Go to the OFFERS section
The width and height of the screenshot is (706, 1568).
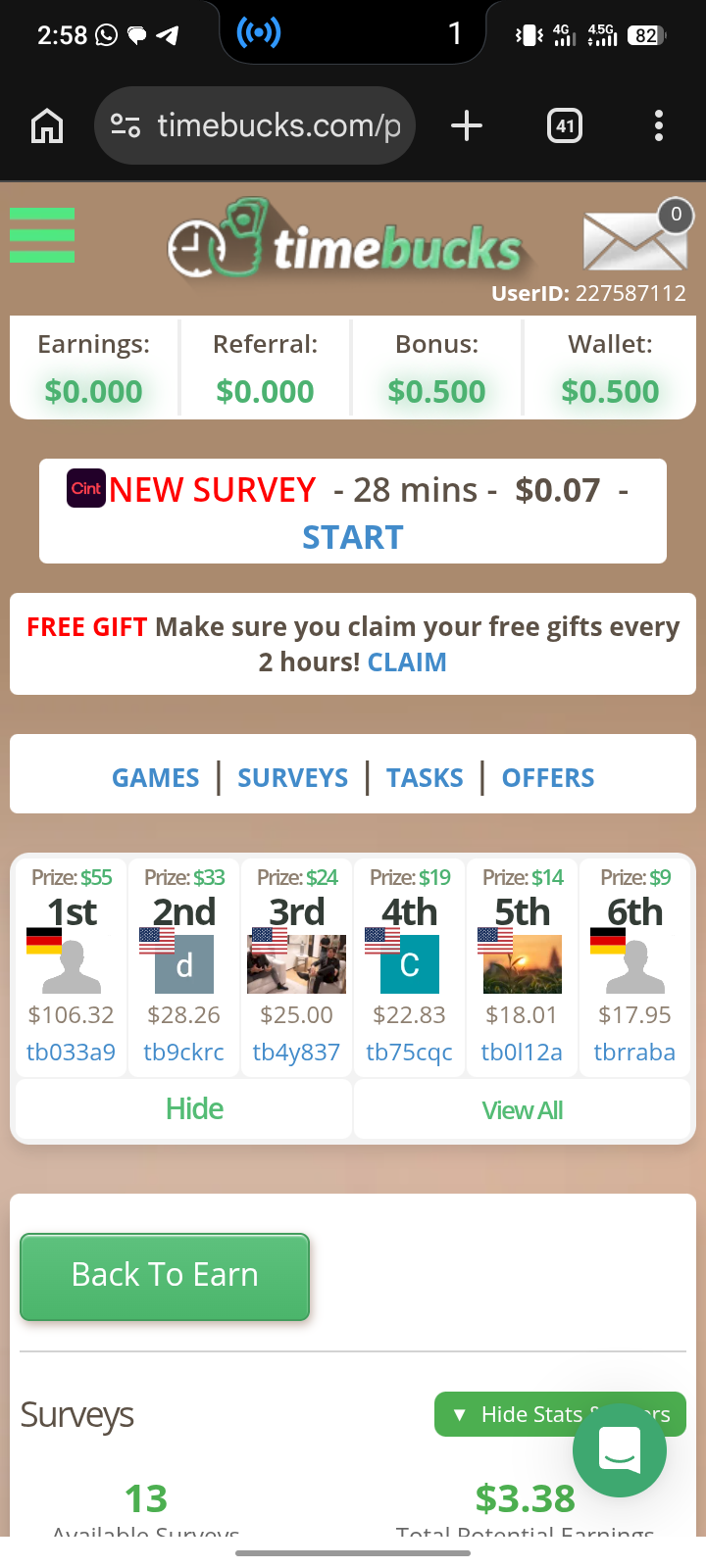pyautogui.click(x=548, y=778)
